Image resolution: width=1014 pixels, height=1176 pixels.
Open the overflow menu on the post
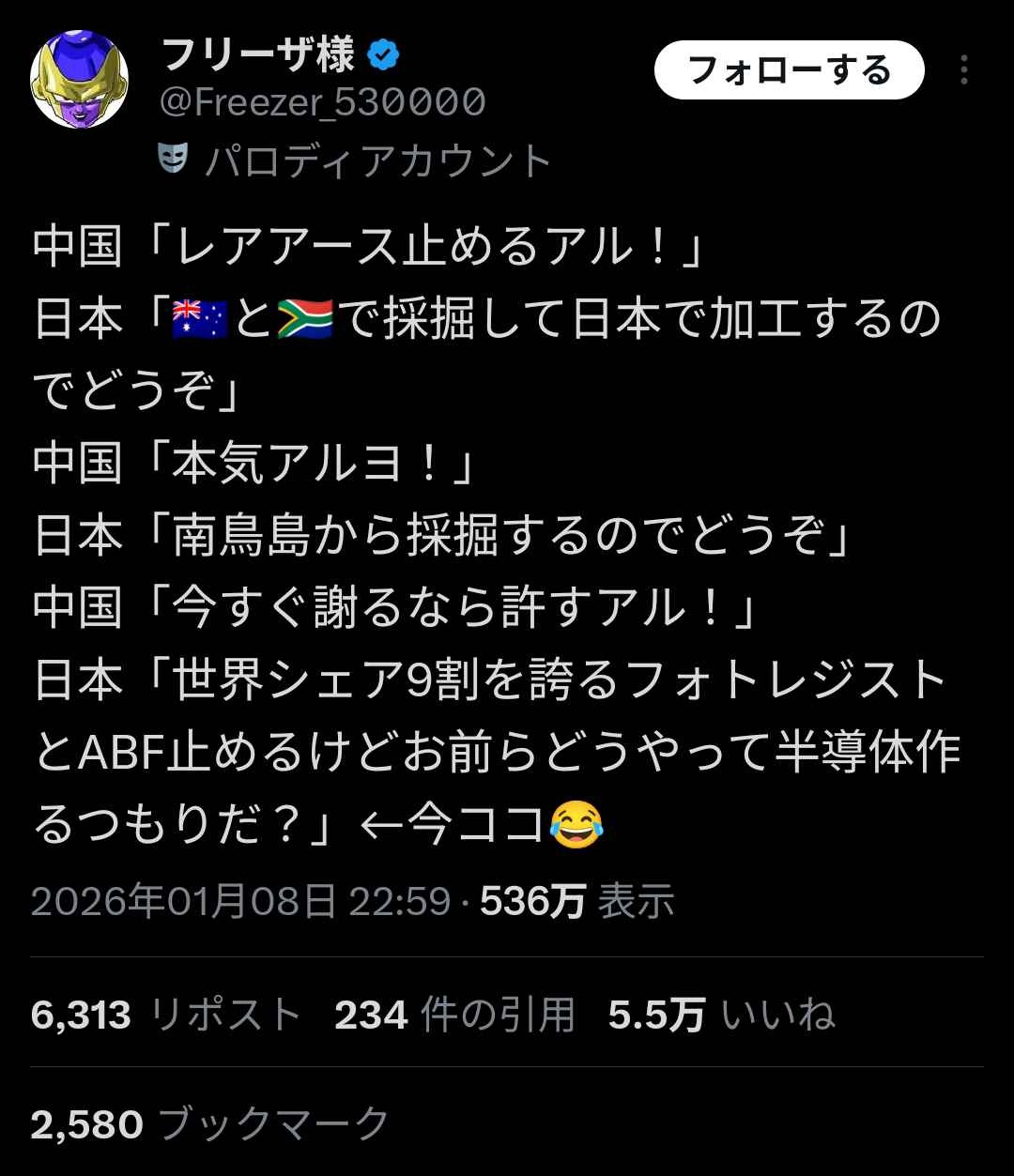(x=964, y=70)
